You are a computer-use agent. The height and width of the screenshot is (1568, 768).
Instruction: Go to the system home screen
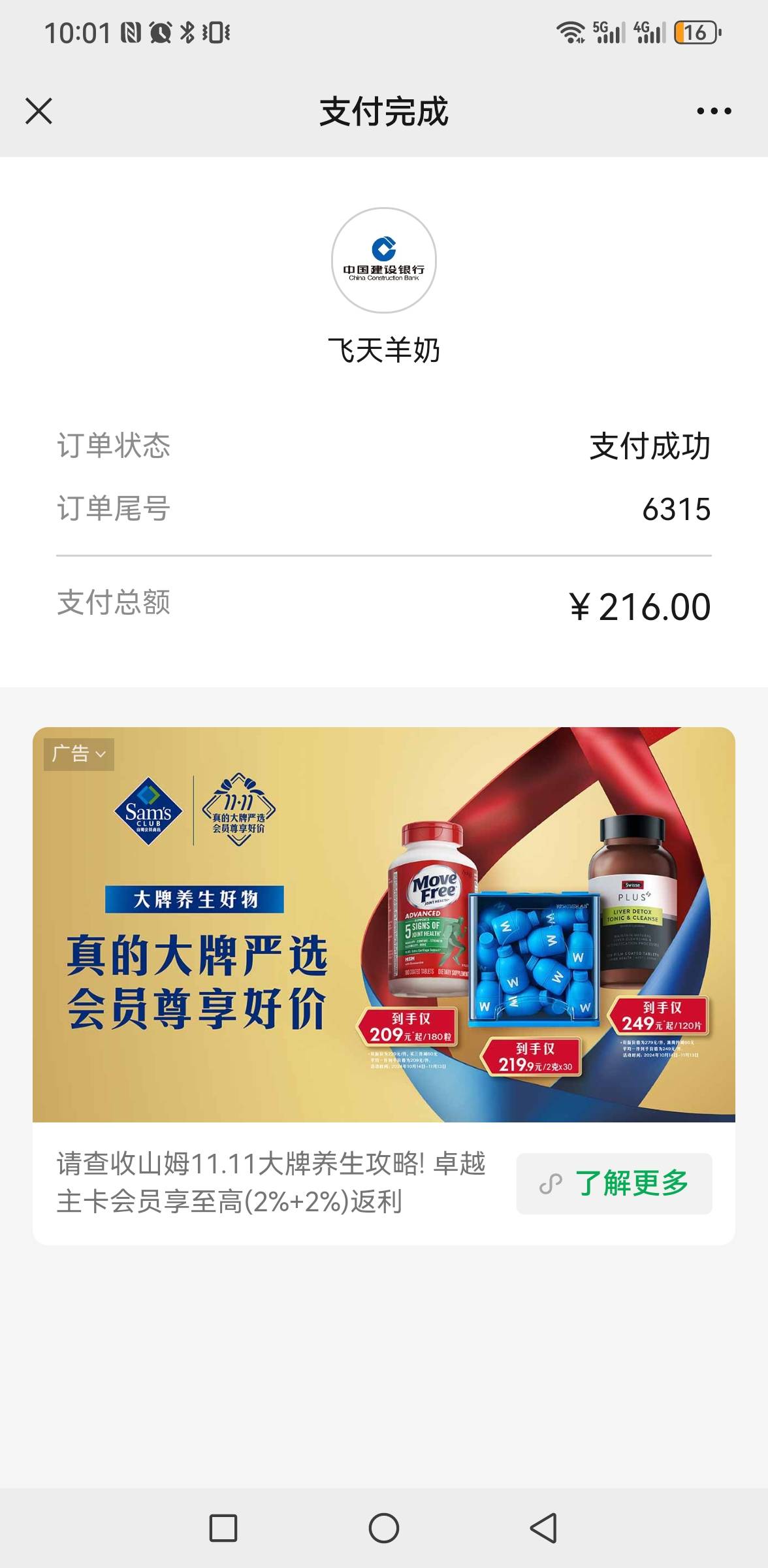384,1528
